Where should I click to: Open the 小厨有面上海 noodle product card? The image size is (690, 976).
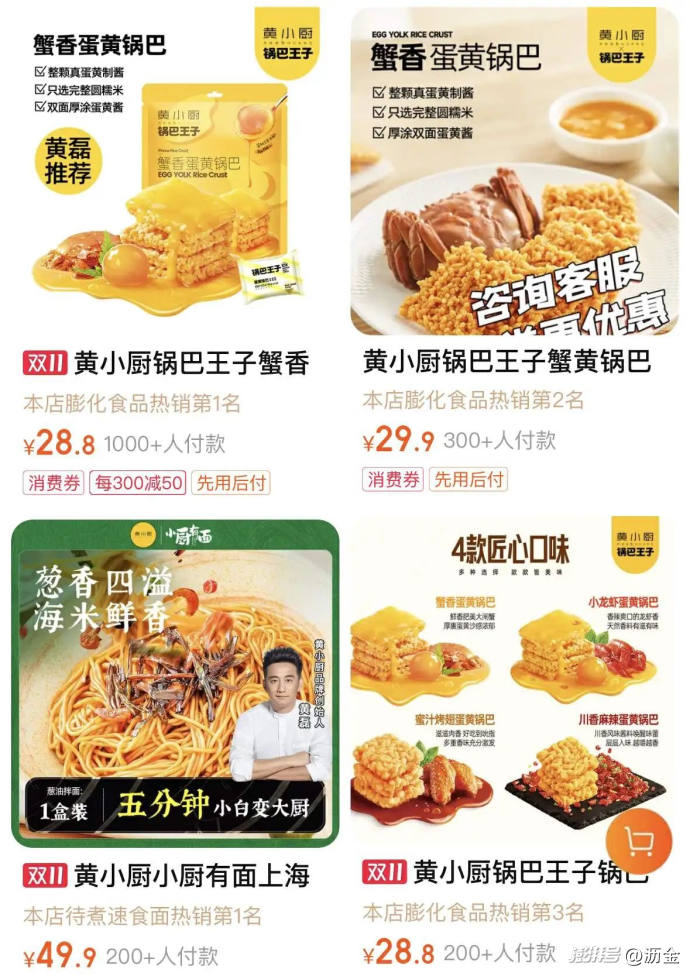tap(175, 682)
